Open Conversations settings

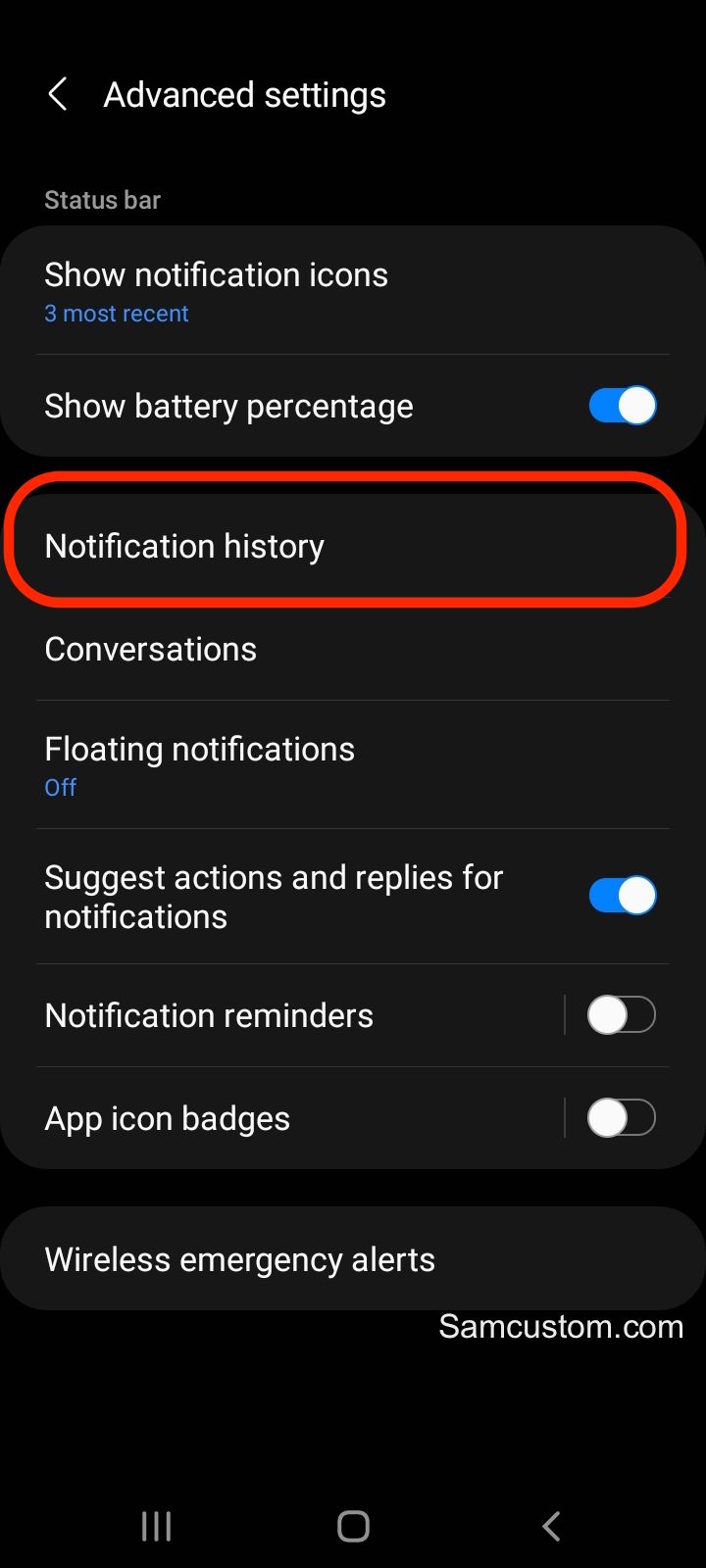[x=353, y=649]
